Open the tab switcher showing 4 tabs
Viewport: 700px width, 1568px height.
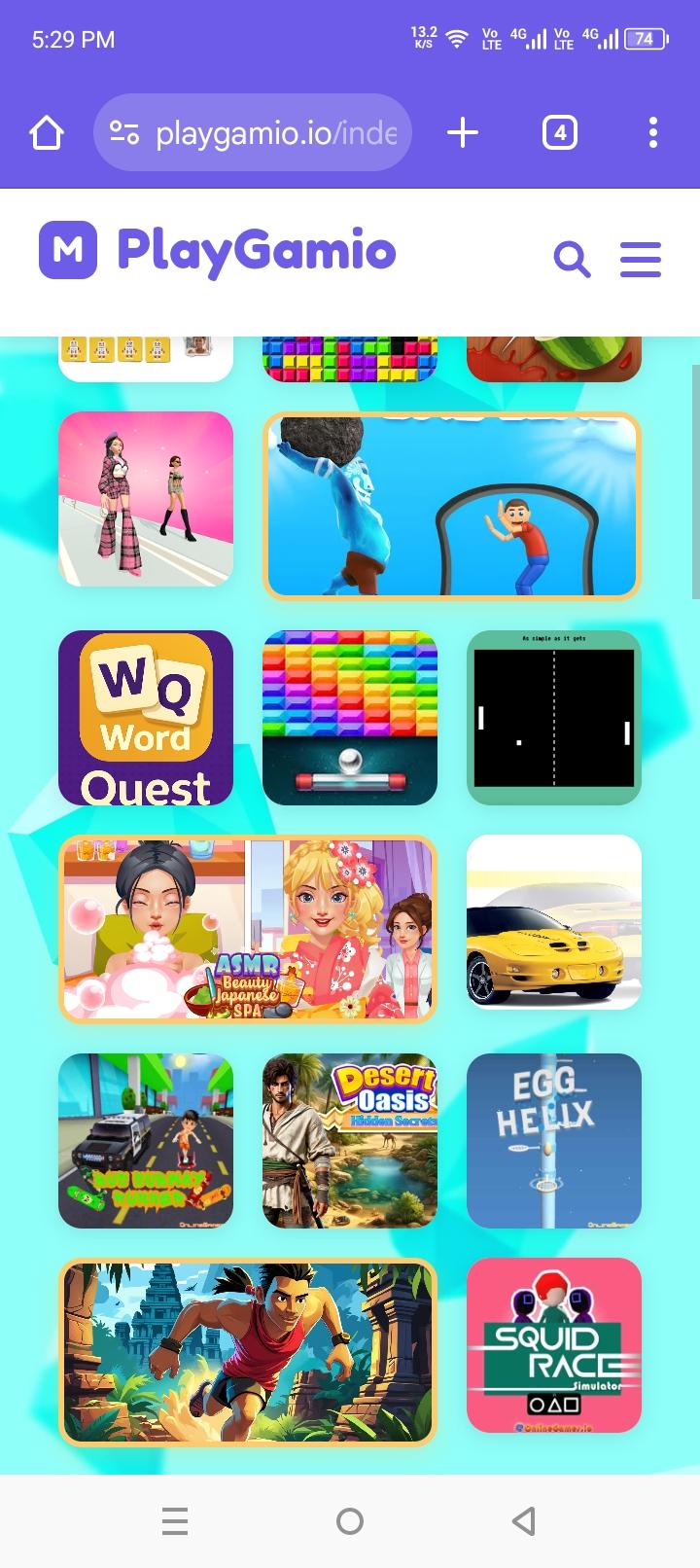pos(559,132)
